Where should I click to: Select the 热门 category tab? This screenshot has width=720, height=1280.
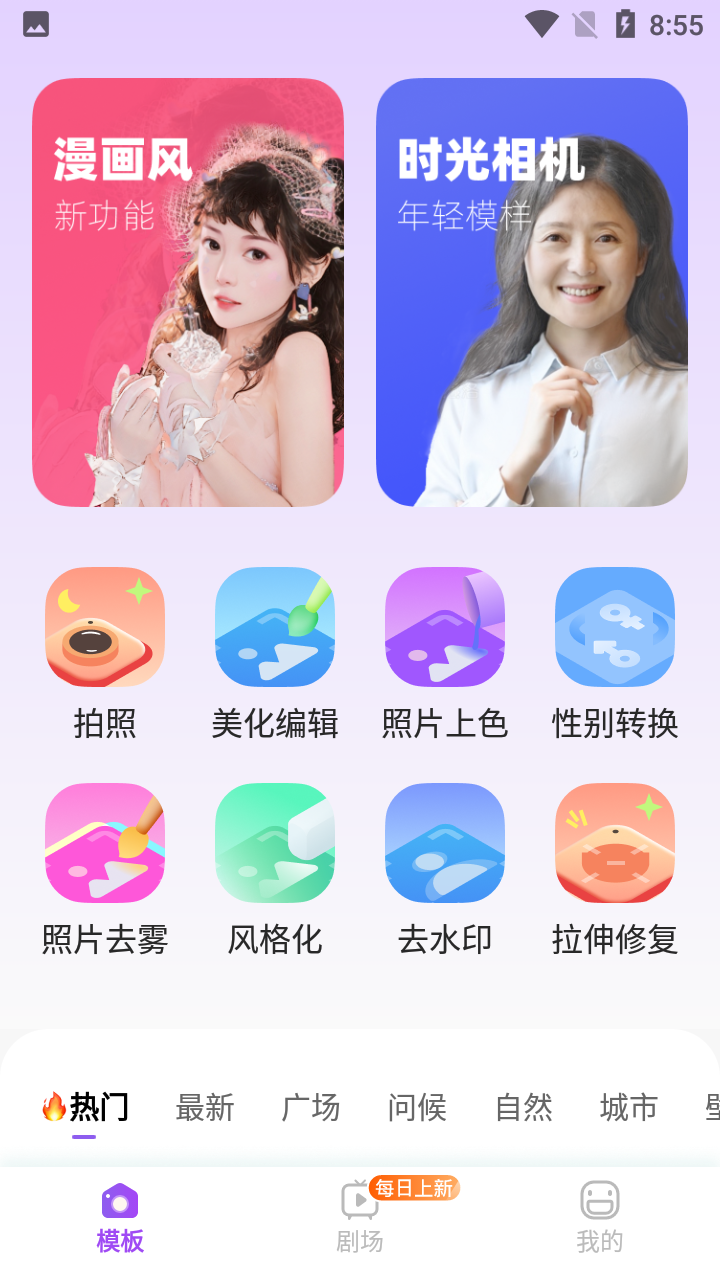[85, 1107]
